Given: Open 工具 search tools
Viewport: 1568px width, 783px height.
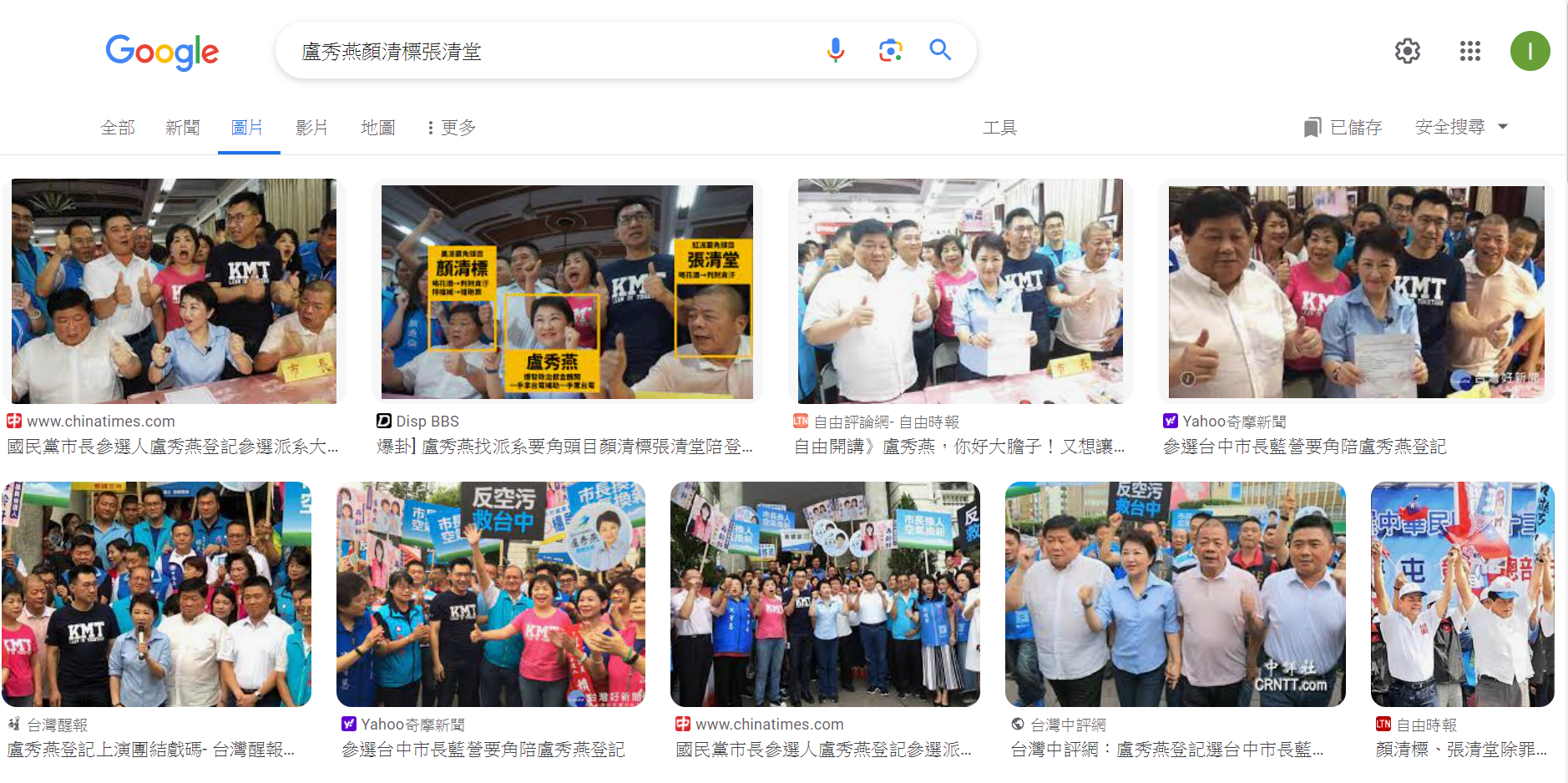Looking at the screenshot, I should 999,128.
